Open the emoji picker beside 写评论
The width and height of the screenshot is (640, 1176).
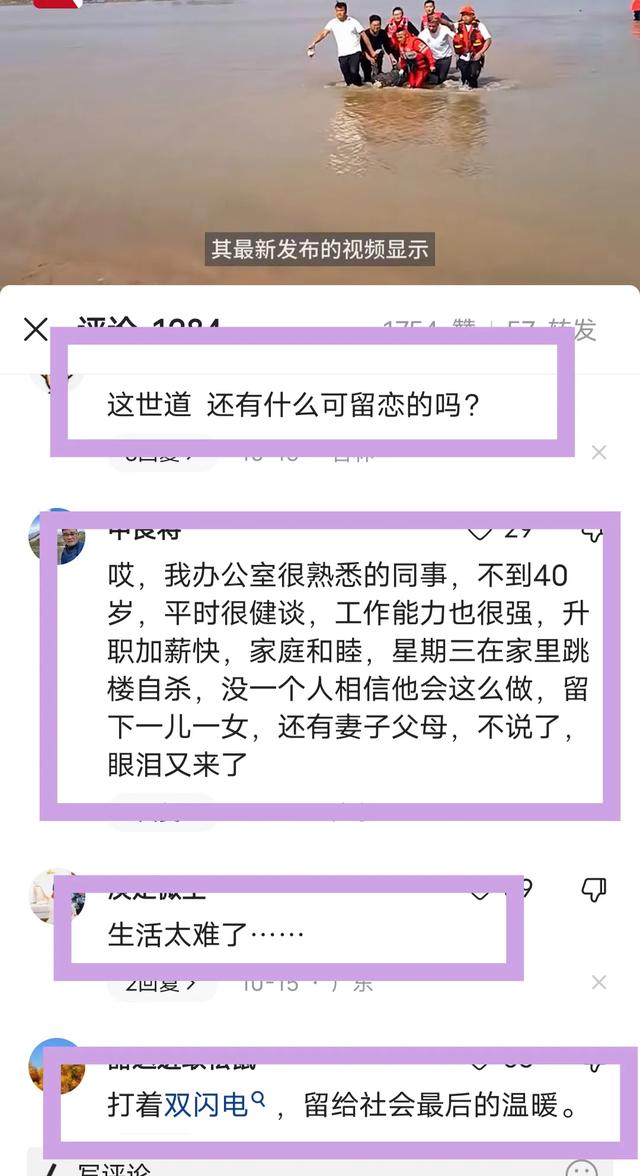coord(581,1168)
